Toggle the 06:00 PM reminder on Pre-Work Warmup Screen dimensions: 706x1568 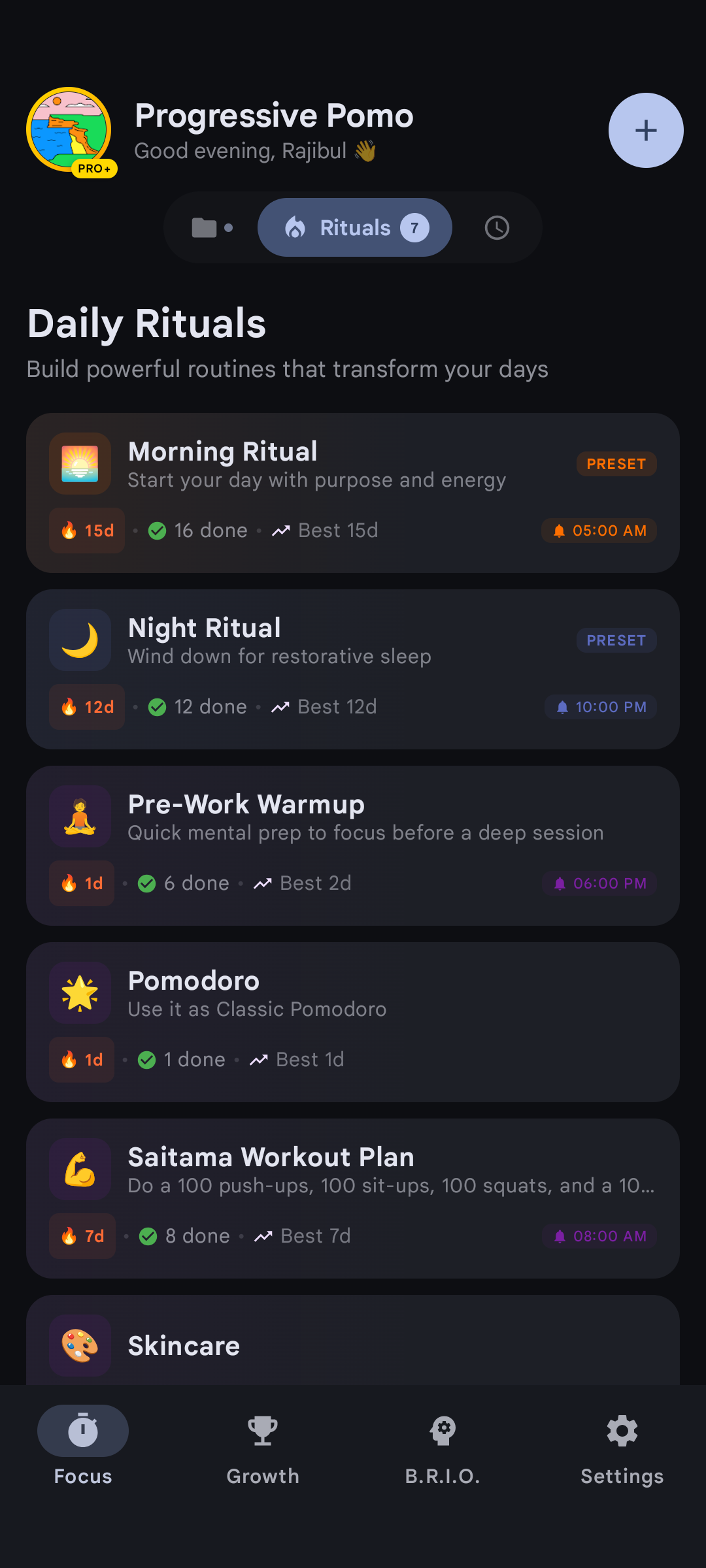tap(598, 883)
